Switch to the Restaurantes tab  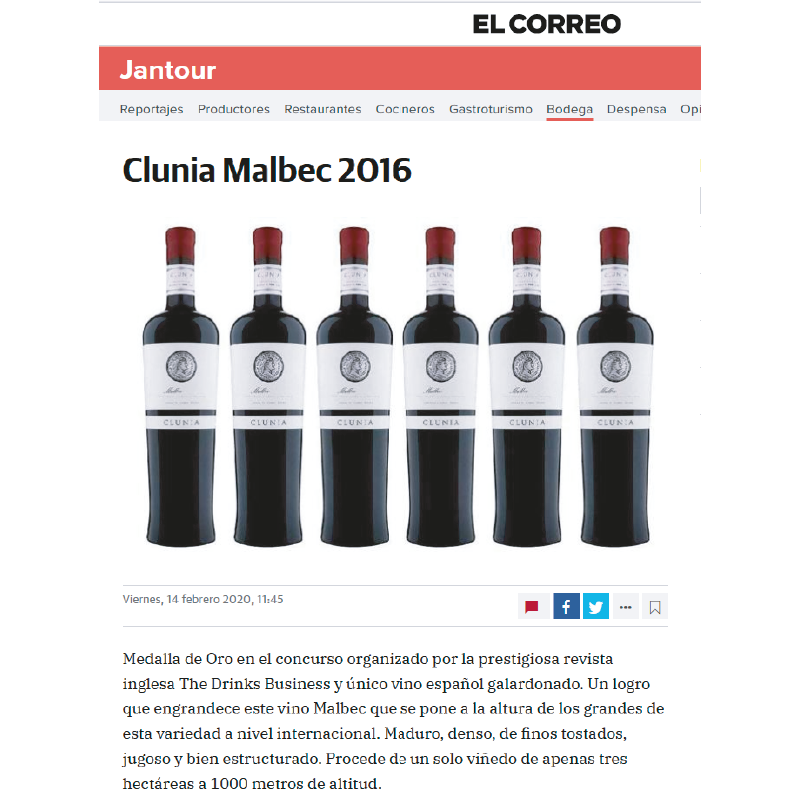click(x=322, y=109)
